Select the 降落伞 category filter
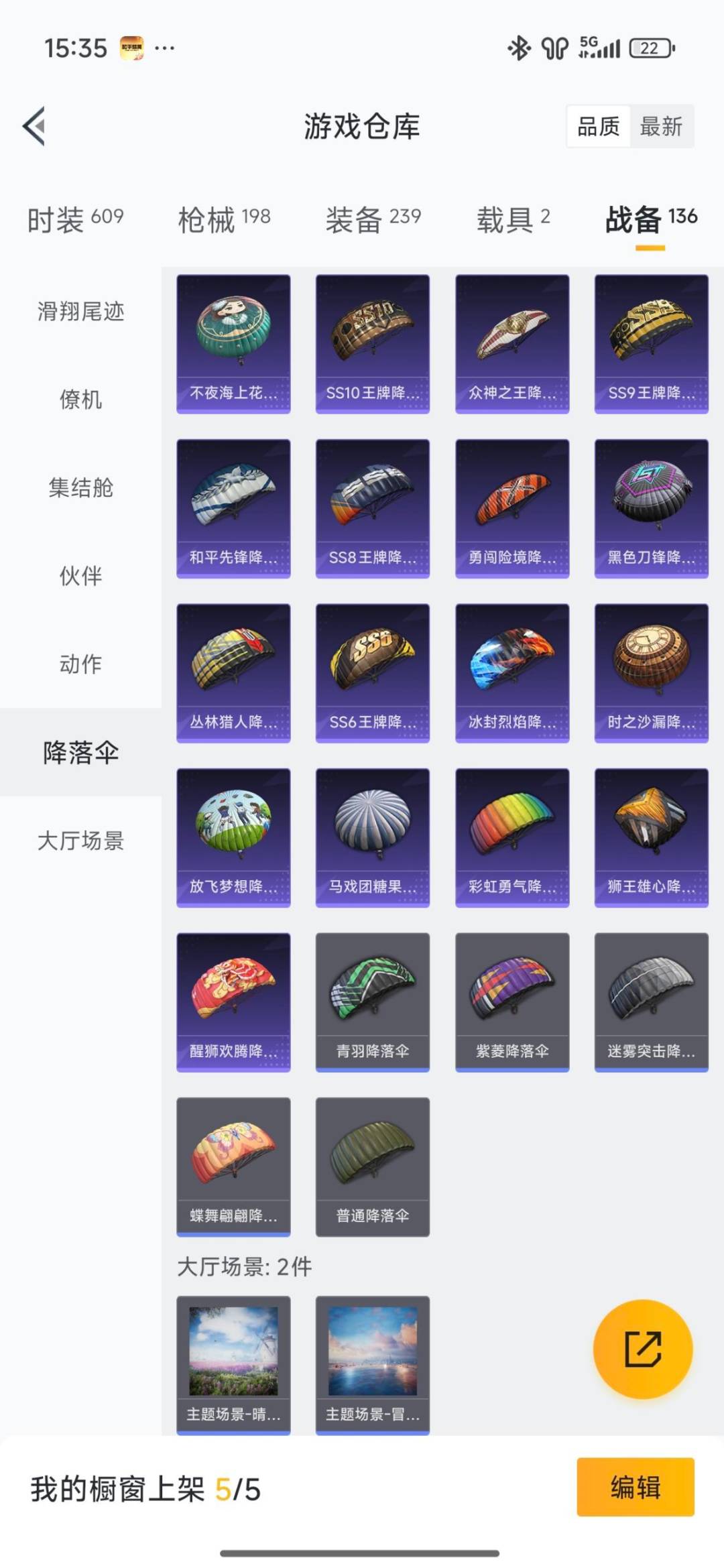This screenshot has height=1568, width=724. pos(80,752)
